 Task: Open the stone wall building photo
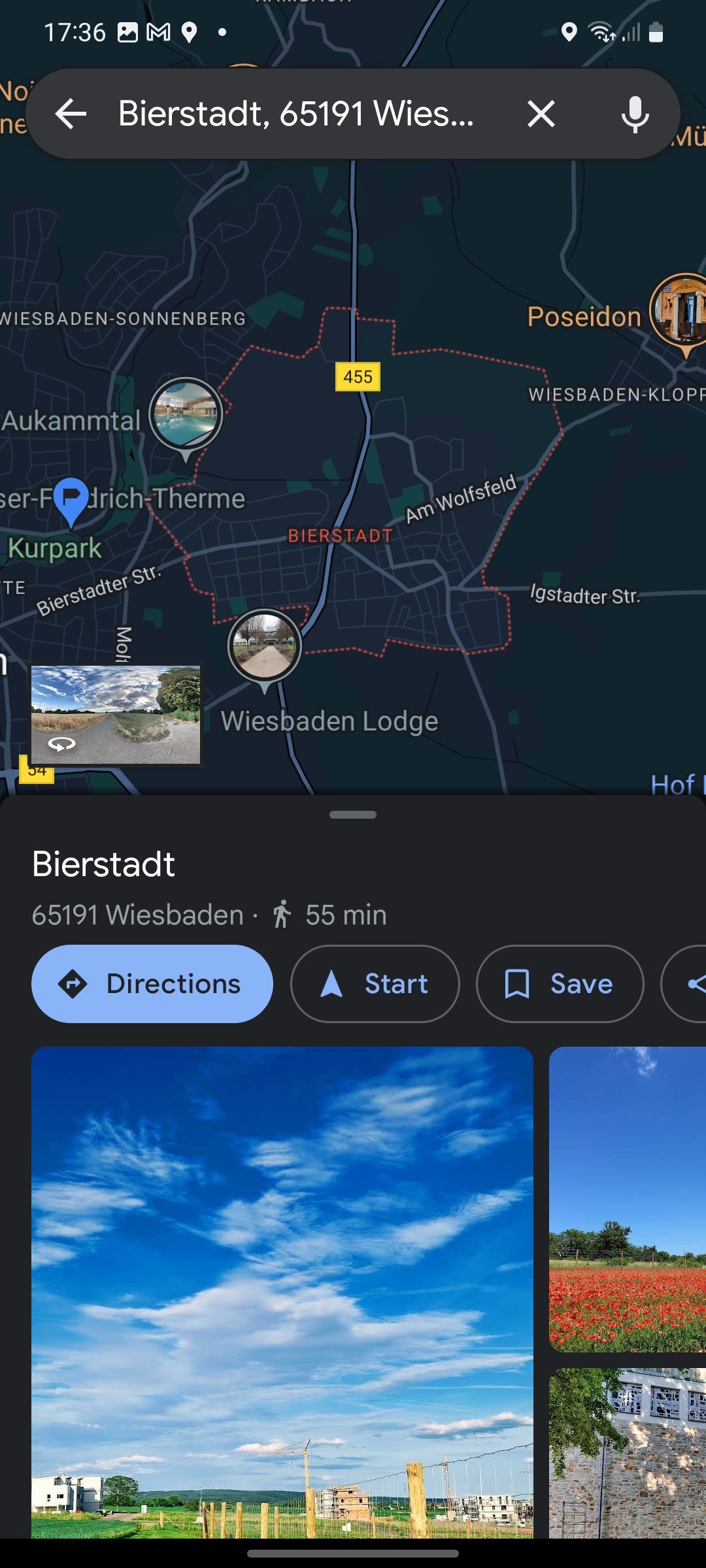[628, 1454]
